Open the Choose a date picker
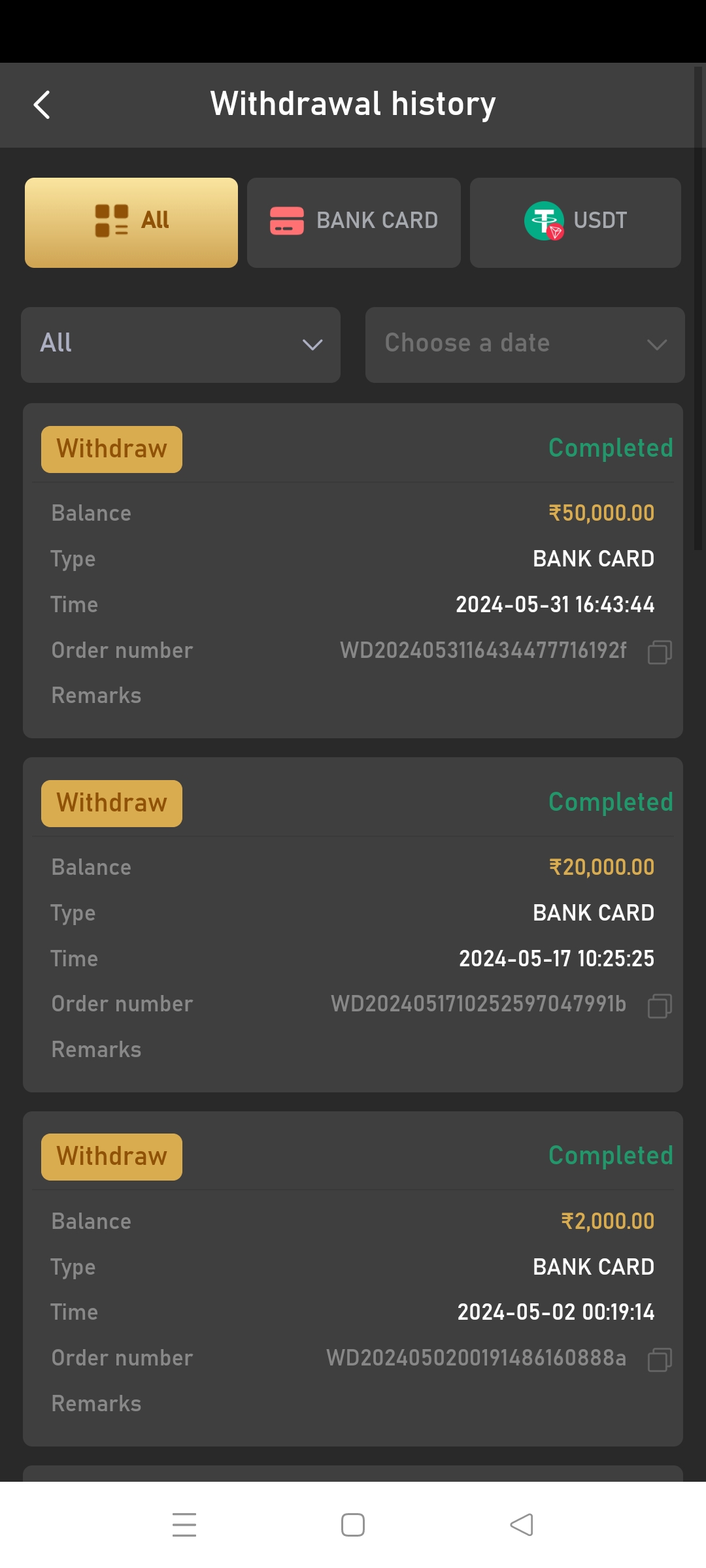The image size is (706, 1568). [x=525, y=344]
